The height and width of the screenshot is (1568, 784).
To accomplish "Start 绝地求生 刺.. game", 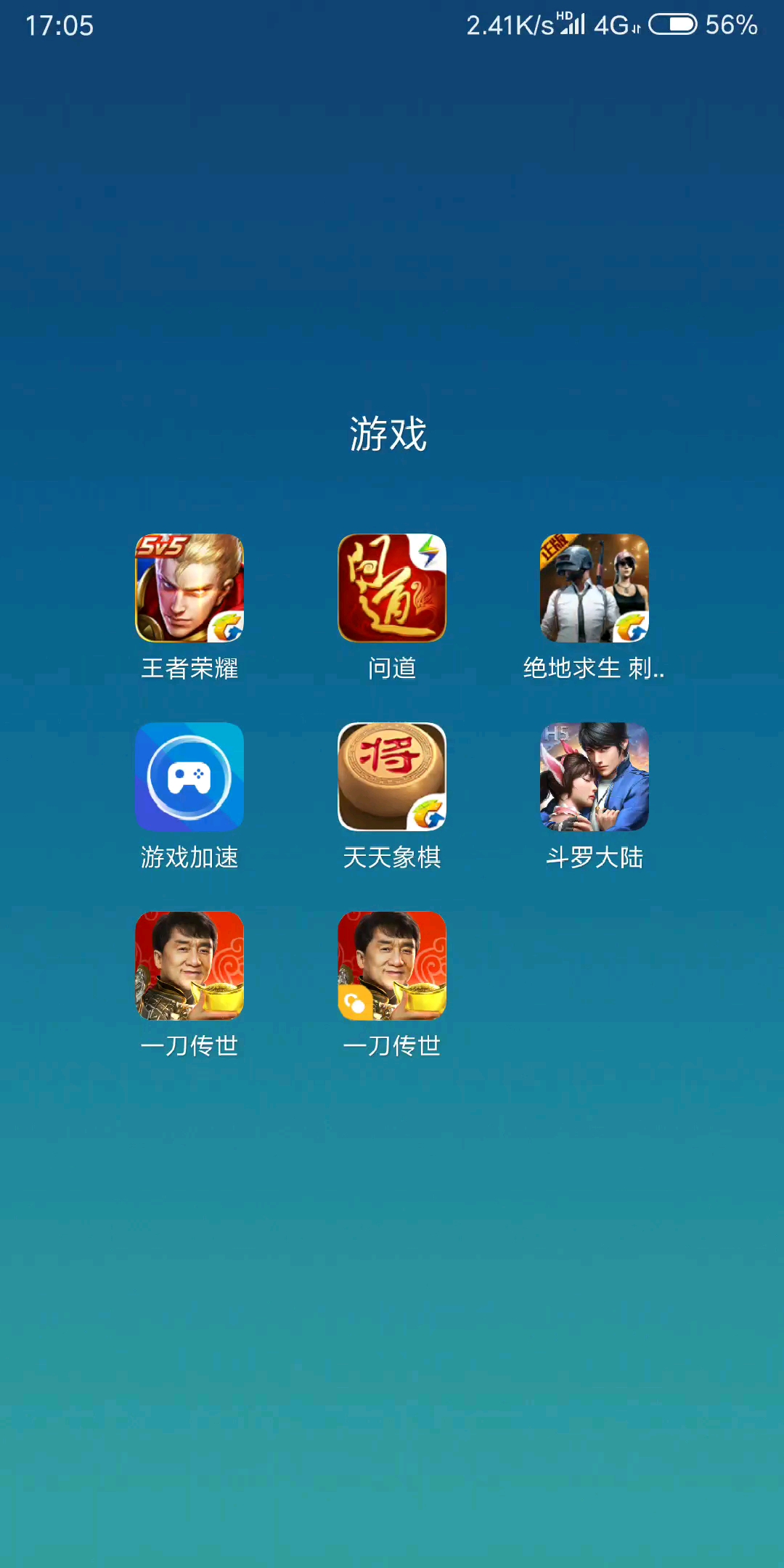I will point(594,588).
